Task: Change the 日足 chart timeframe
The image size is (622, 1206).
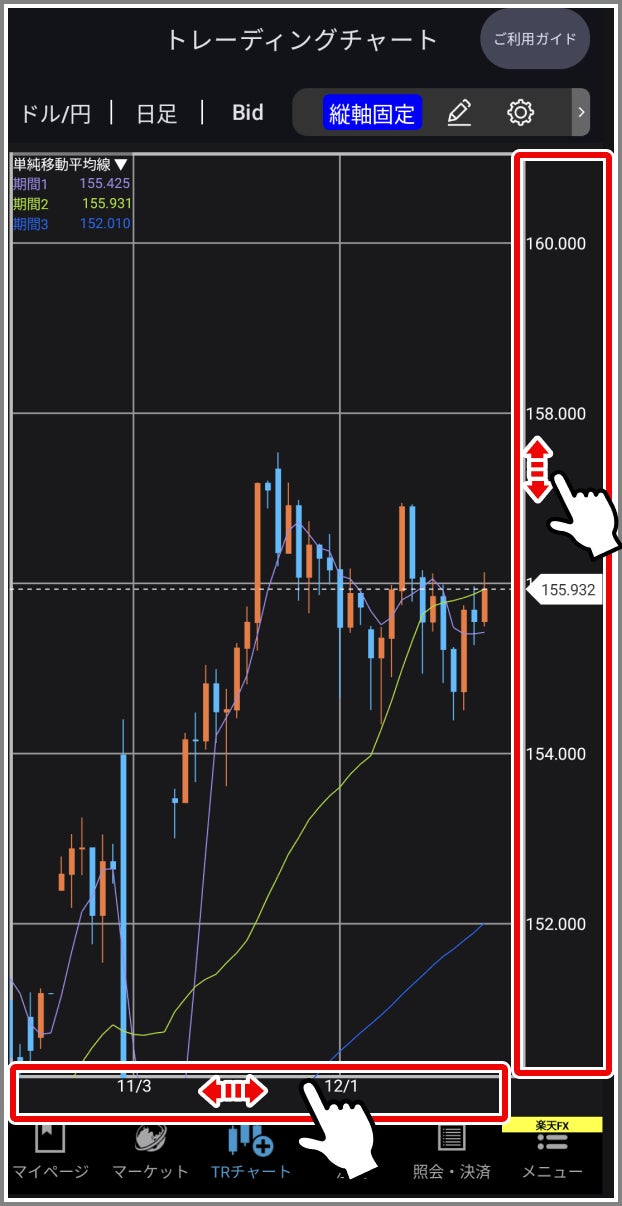Action: 157,113
